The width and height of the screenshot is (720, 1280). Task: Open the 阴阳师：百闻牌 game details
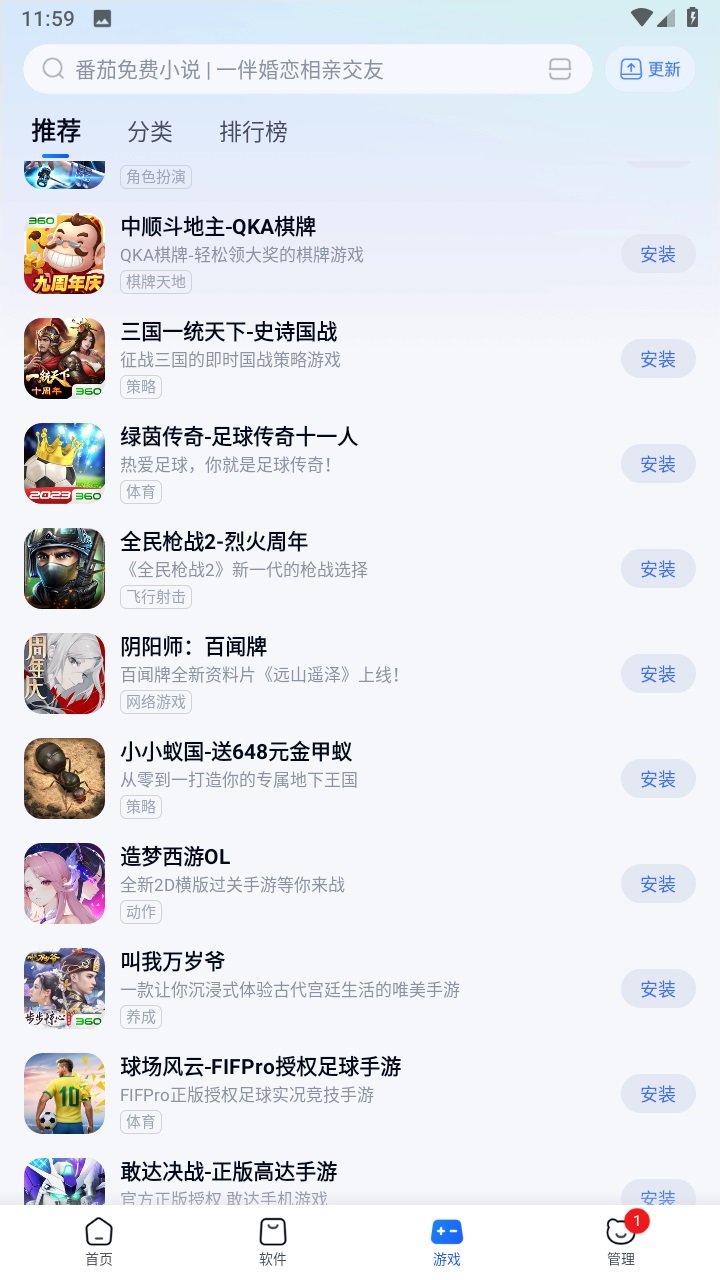coord(194,647)
